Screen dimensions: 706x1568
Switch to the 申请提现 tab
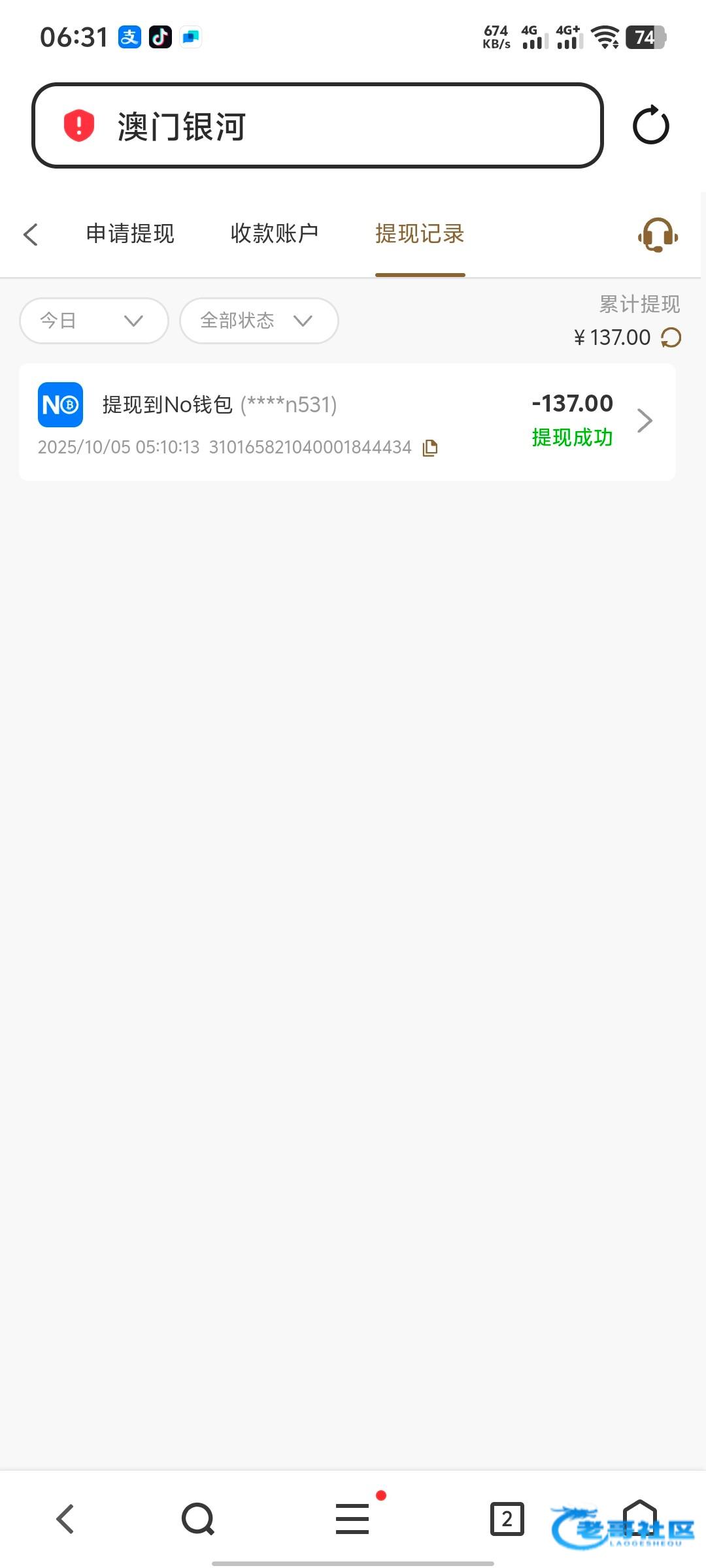pos(130,233)
